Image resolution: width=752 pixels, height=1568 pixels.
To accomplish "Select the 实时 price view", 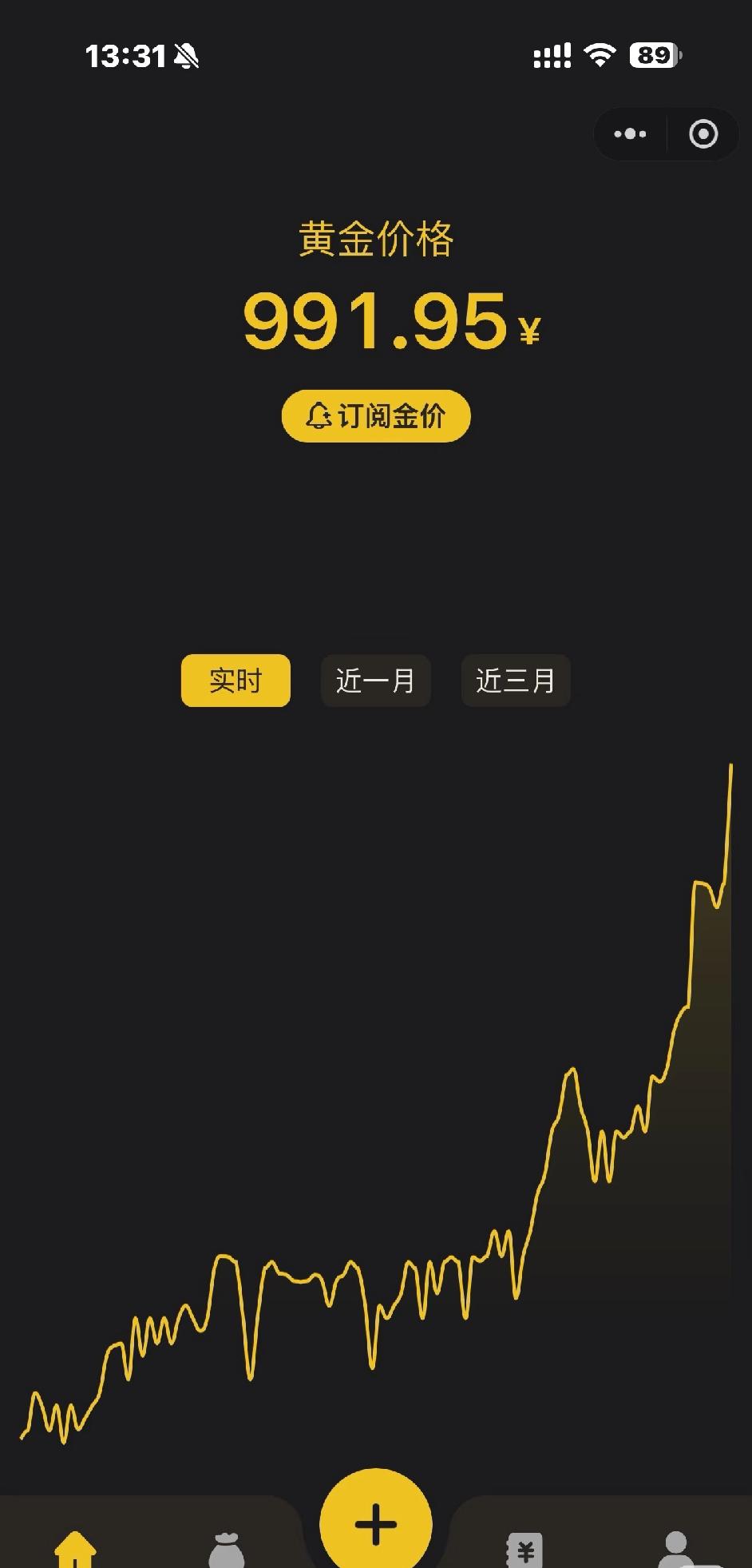I will 235,681.
